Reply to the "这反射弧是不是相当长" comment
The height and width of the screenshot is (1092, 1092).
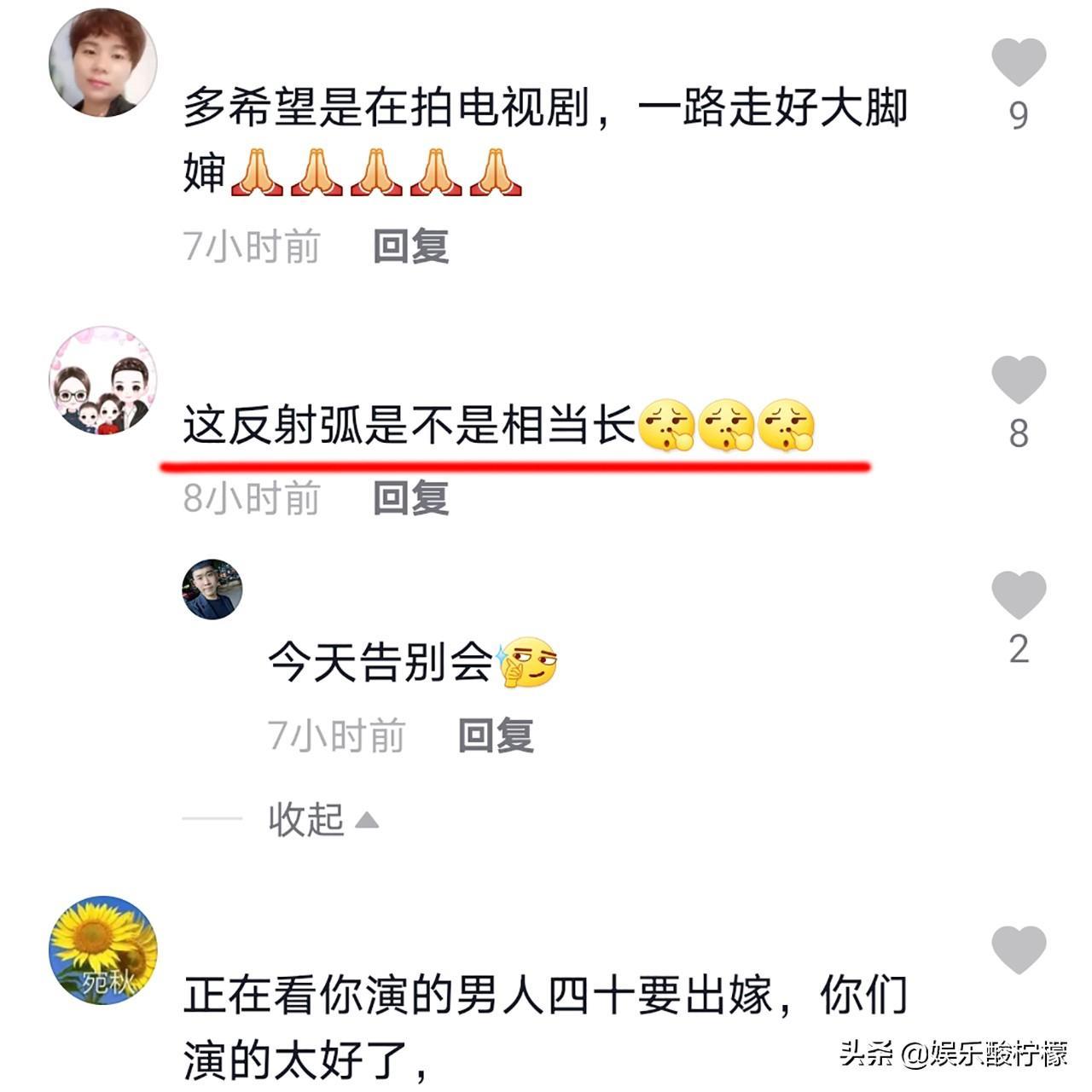click(x=411, y=498)
